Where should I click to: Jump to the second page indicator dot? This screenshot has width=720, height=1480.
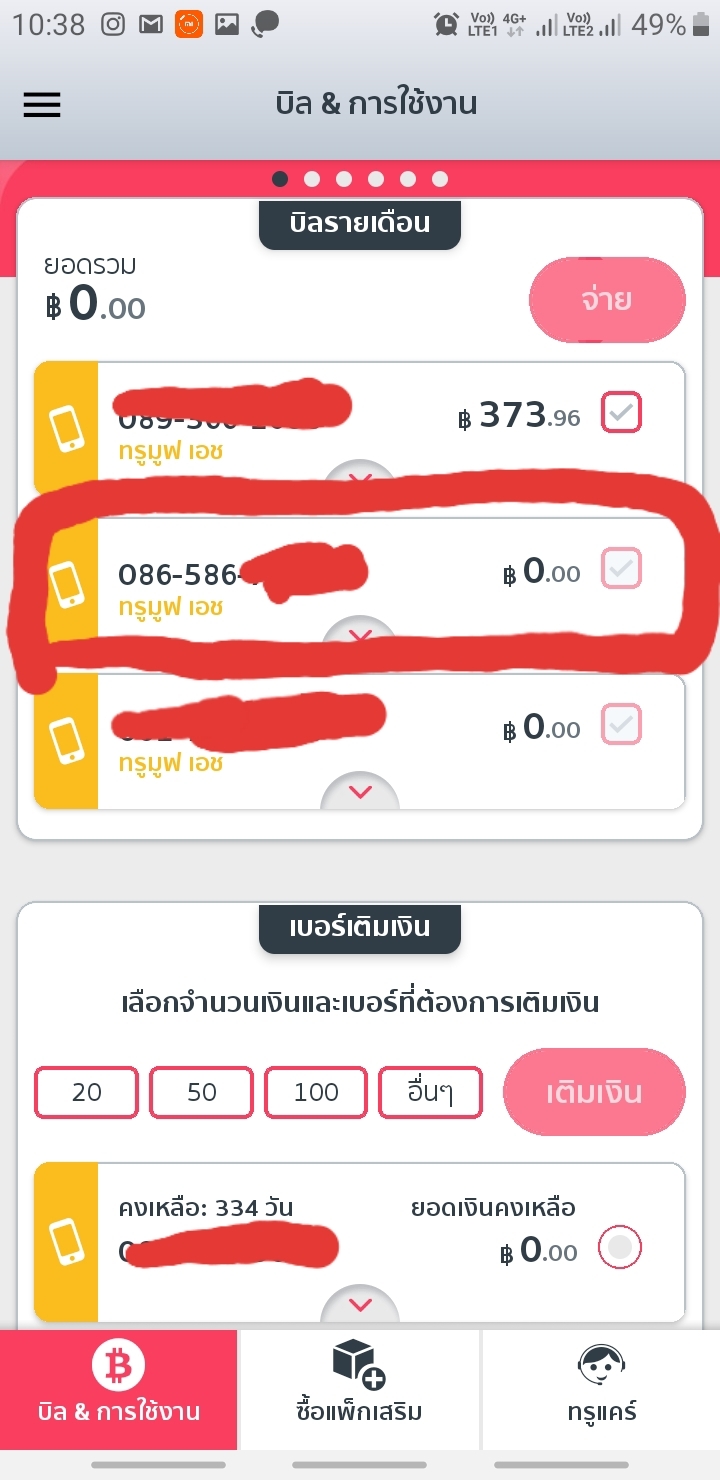click(x=312, y=179)
